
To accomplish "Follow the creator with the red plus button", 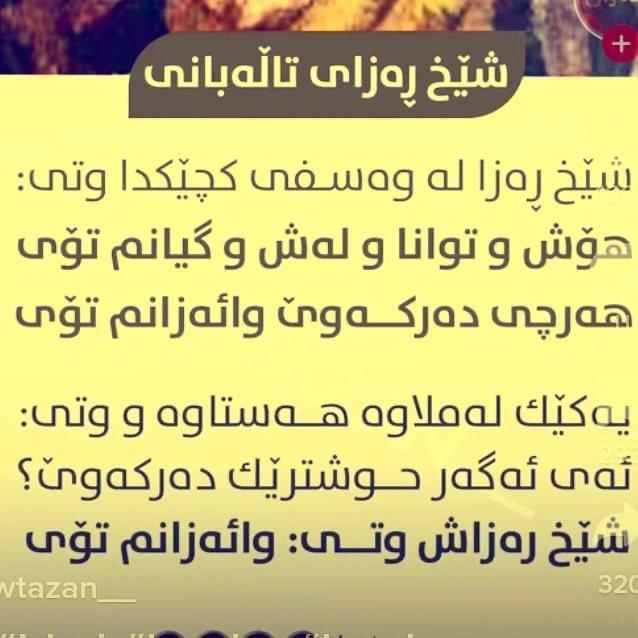I will [x=619, y=44].
